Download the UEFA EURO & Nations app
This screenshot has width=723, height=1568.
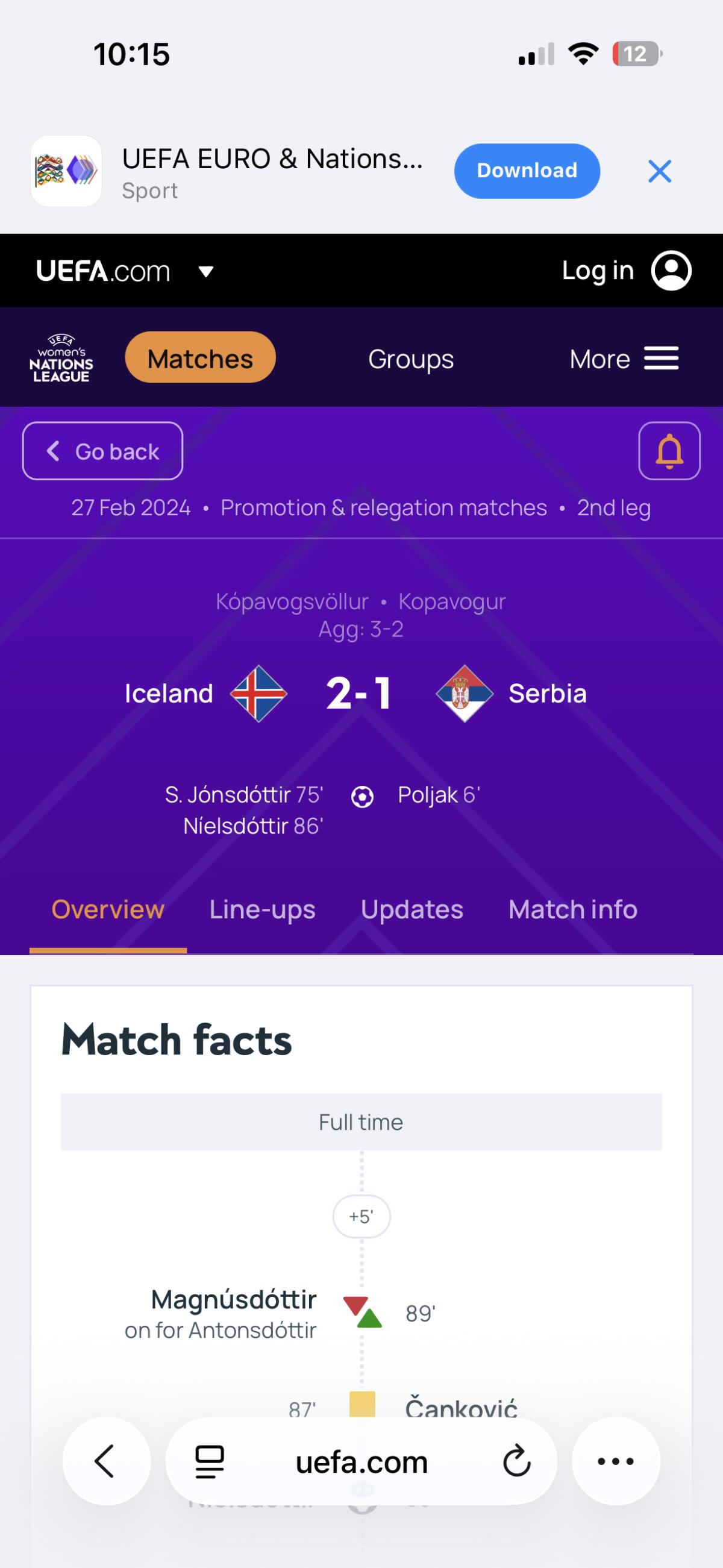tap(527, 171)
